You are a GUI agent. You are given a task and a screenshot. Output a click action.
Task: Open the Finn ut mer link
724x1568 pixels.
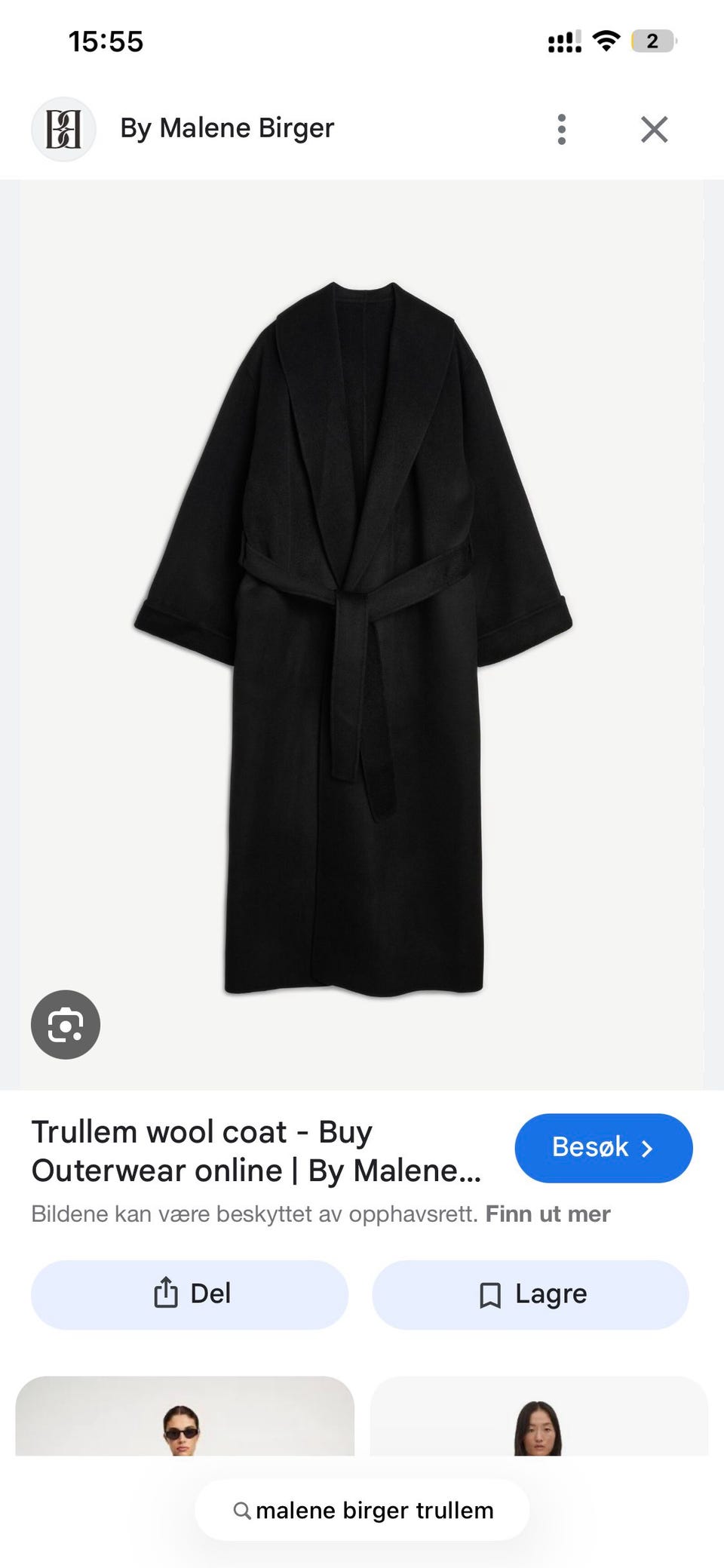tap(548, 1214)
